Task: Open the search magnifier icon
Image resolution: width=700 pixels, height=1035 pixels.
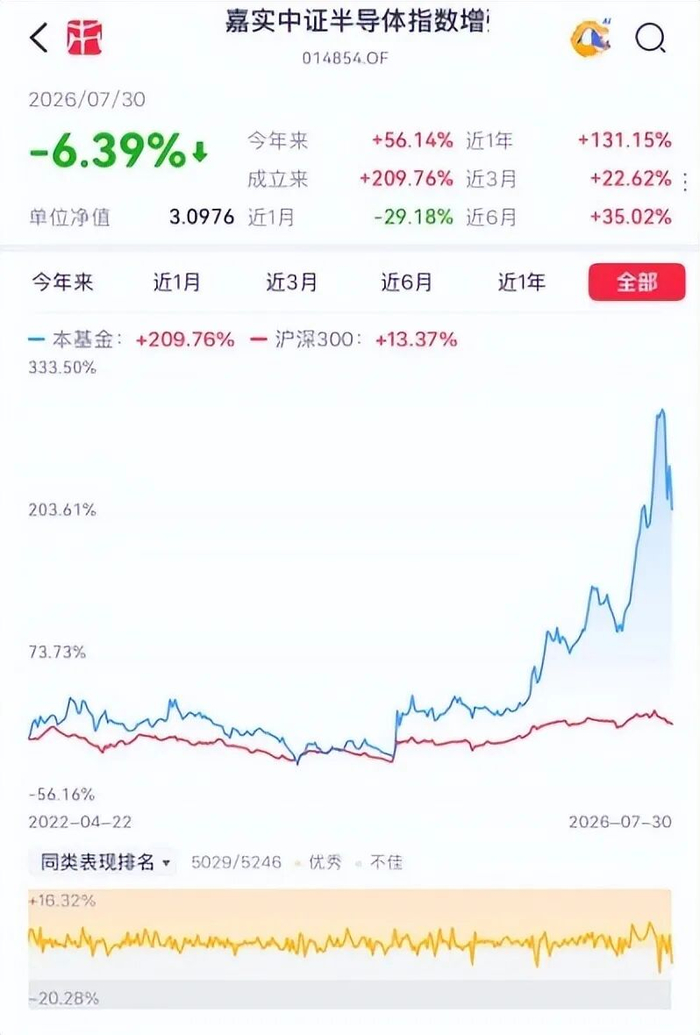Action: 650,38
